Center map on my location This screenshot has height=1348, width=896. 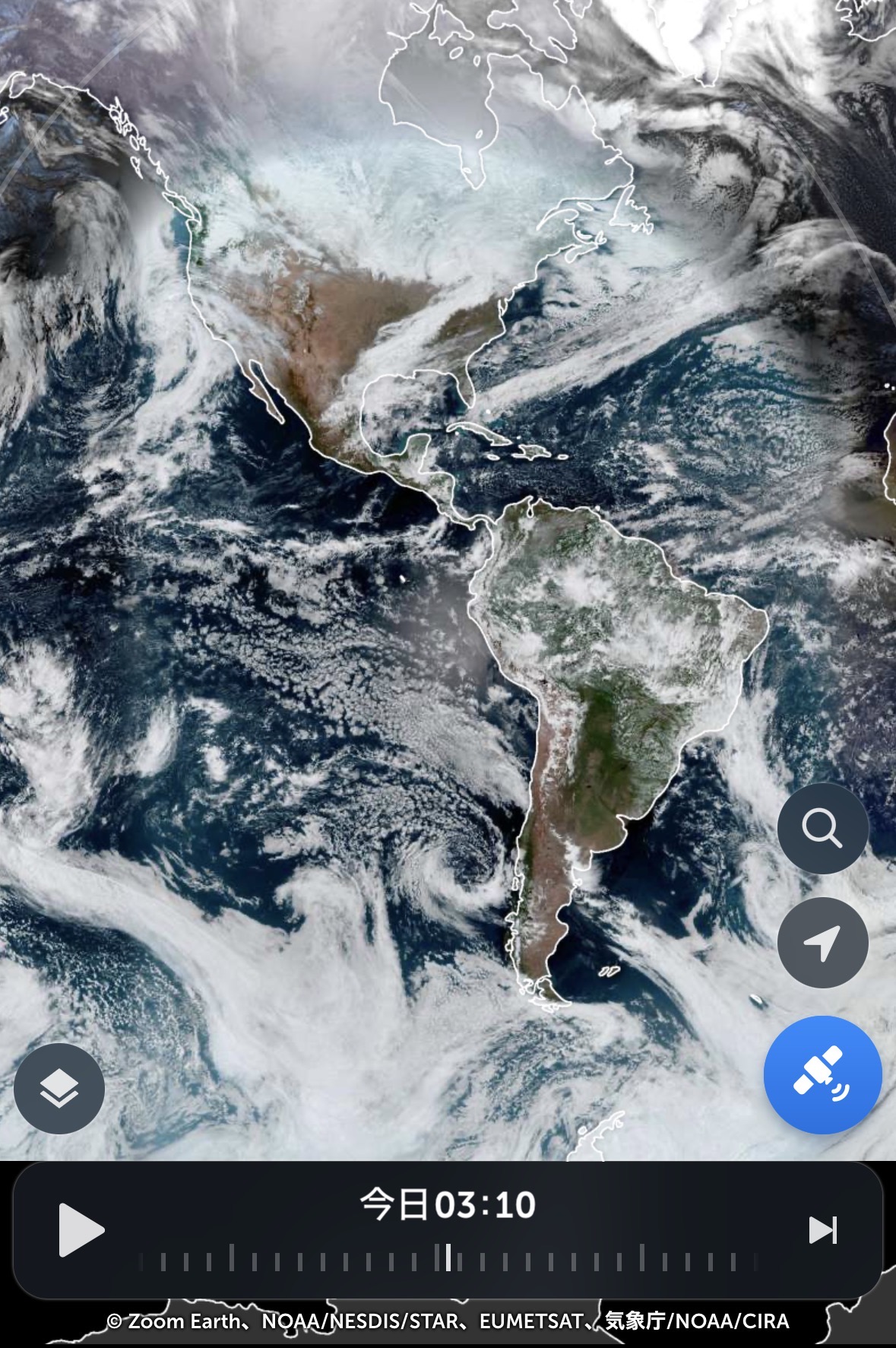click(822, 942)
